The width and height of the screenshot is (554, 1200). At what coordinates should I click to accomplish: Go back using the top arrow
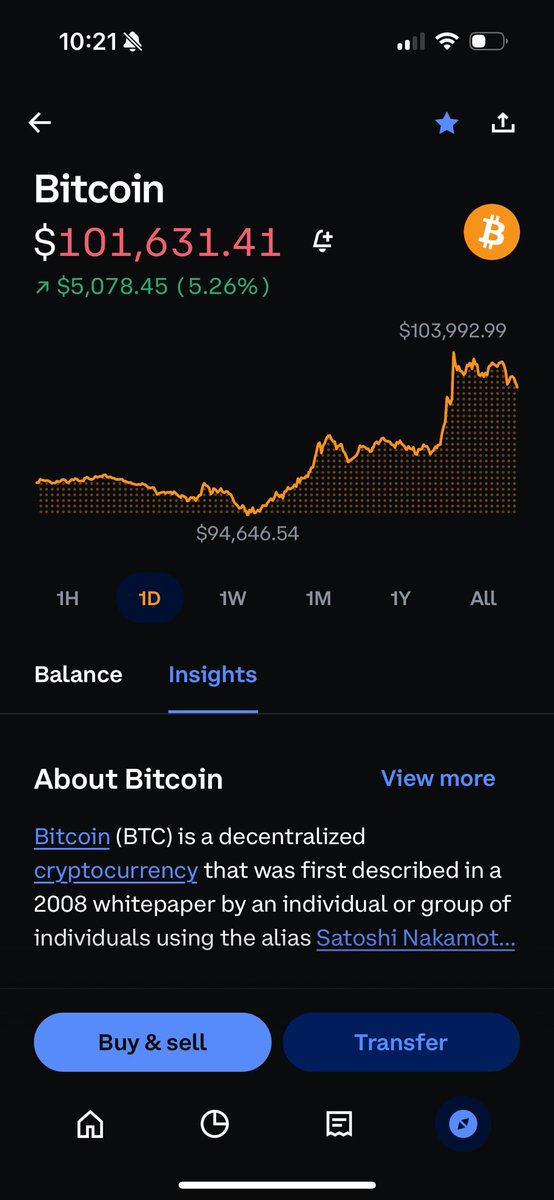[x=40, y=123]
